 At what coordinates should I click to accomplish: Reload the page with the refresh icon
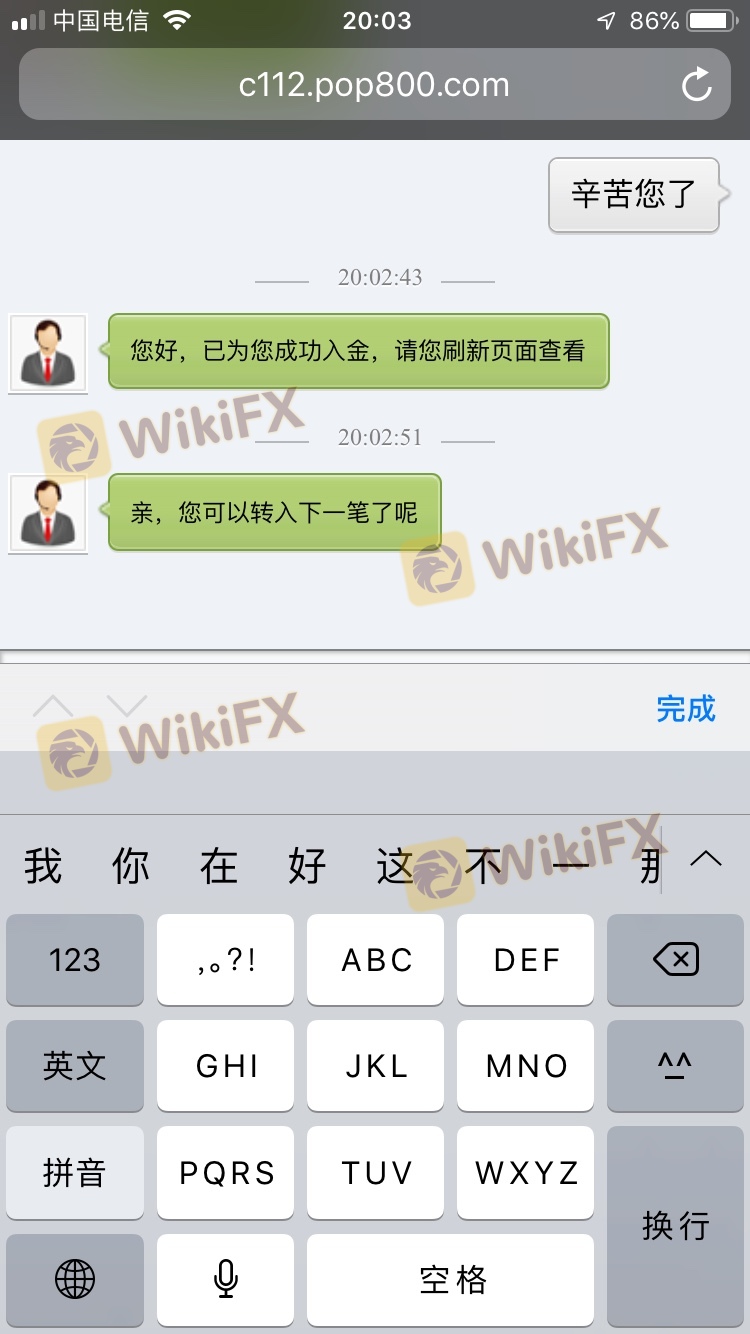696,86
